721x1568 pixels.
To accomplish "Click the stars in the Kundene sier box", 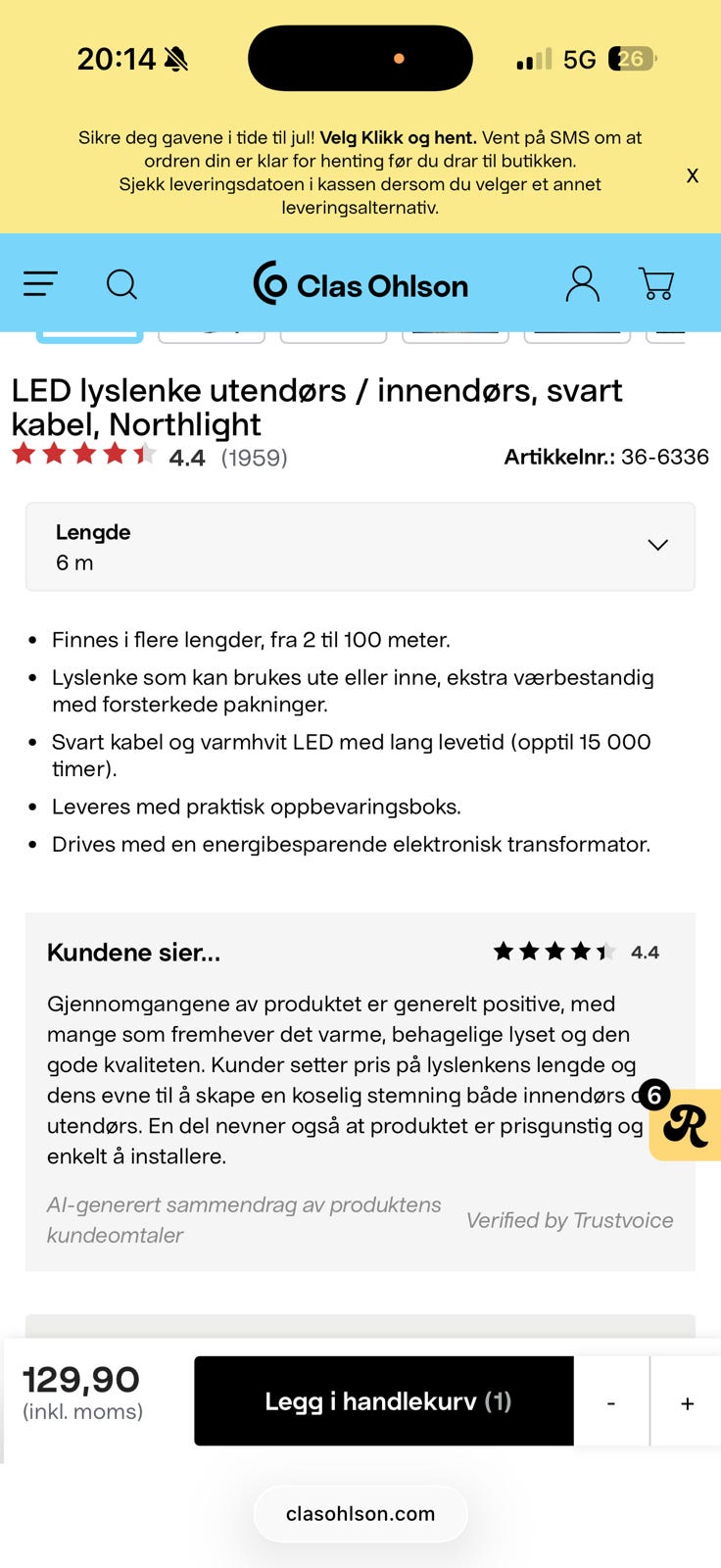I will tap(553, 951).
